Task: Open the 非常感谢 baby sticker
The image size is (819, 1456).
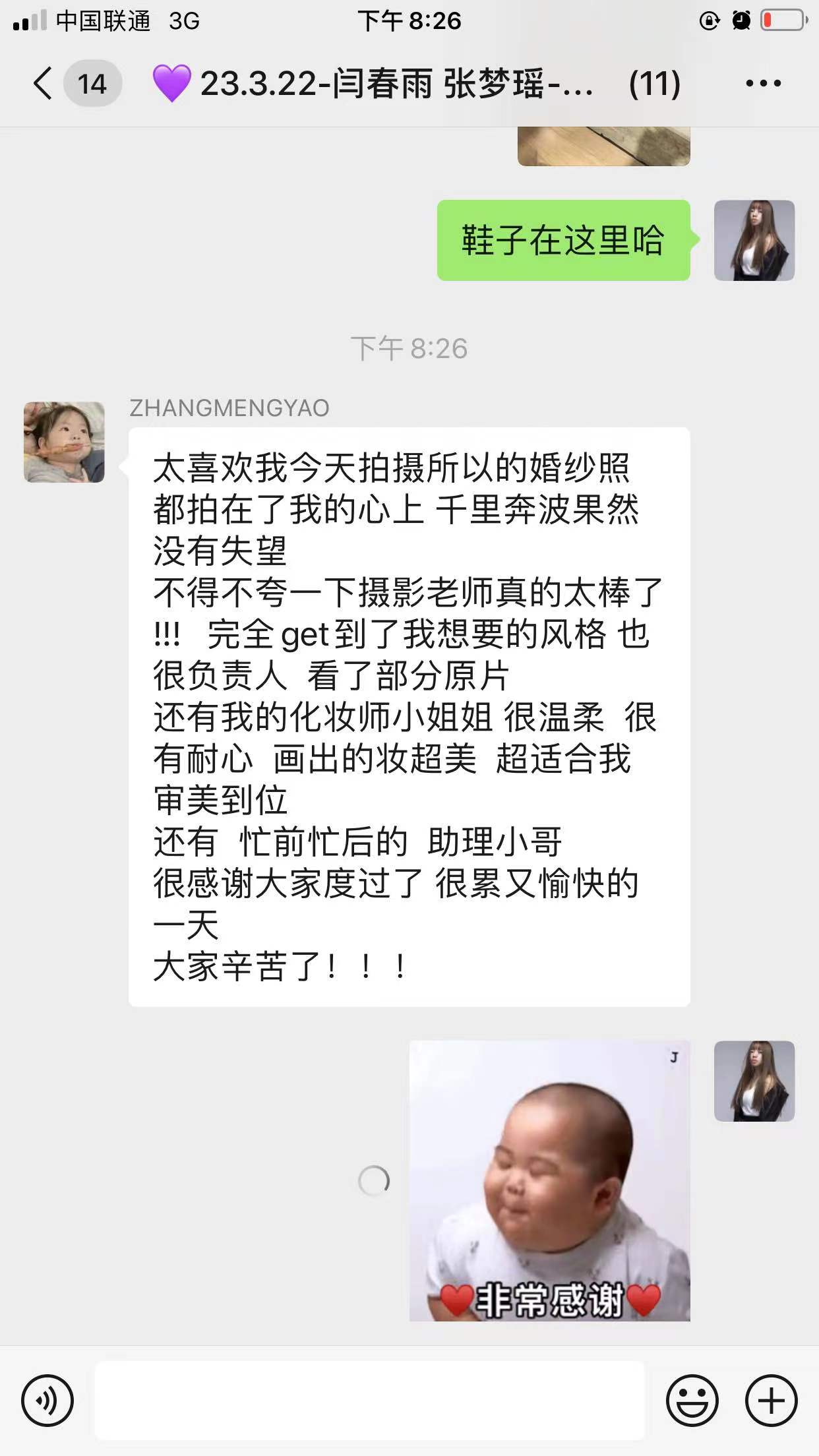Action: coord(549,1180)
